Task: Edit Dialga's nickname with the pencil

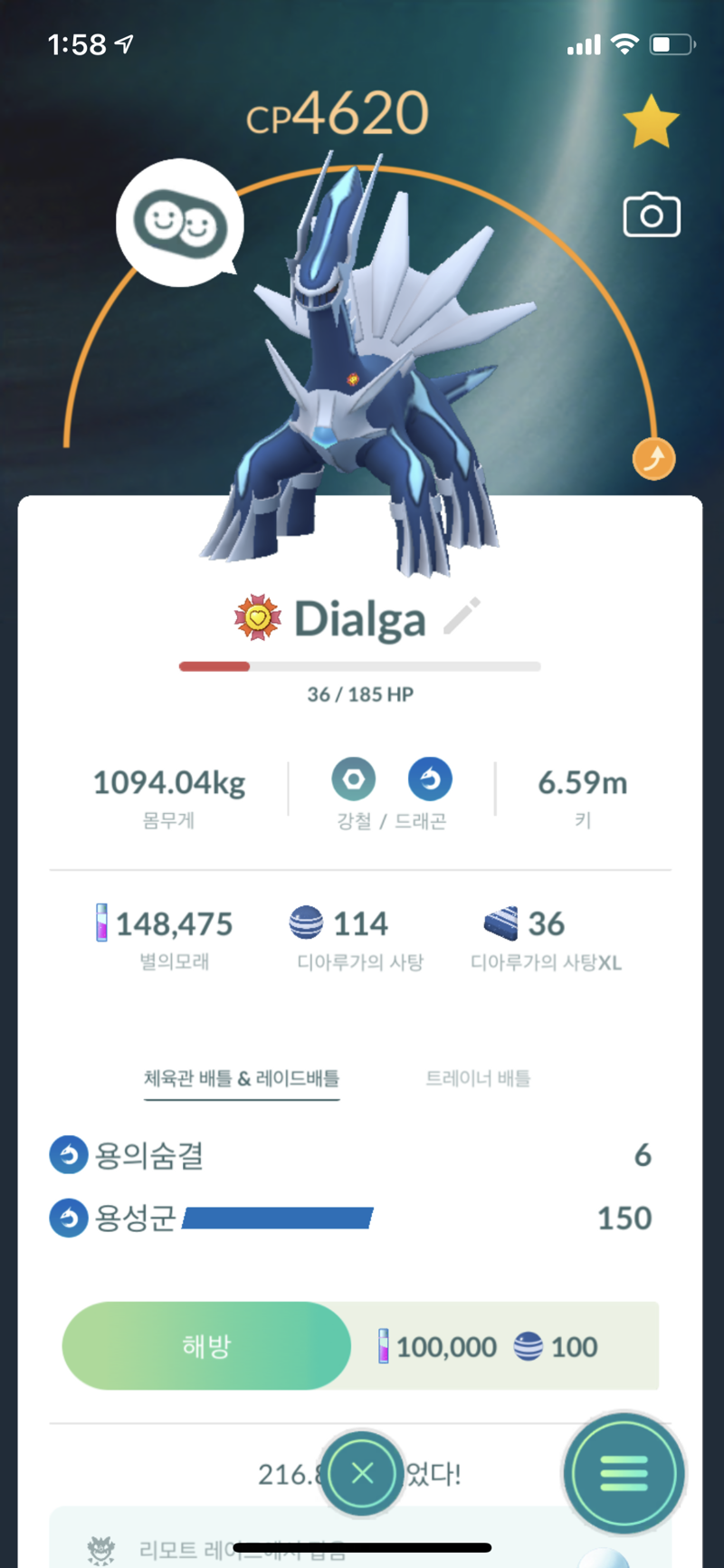Action: [x=462, y=617]
